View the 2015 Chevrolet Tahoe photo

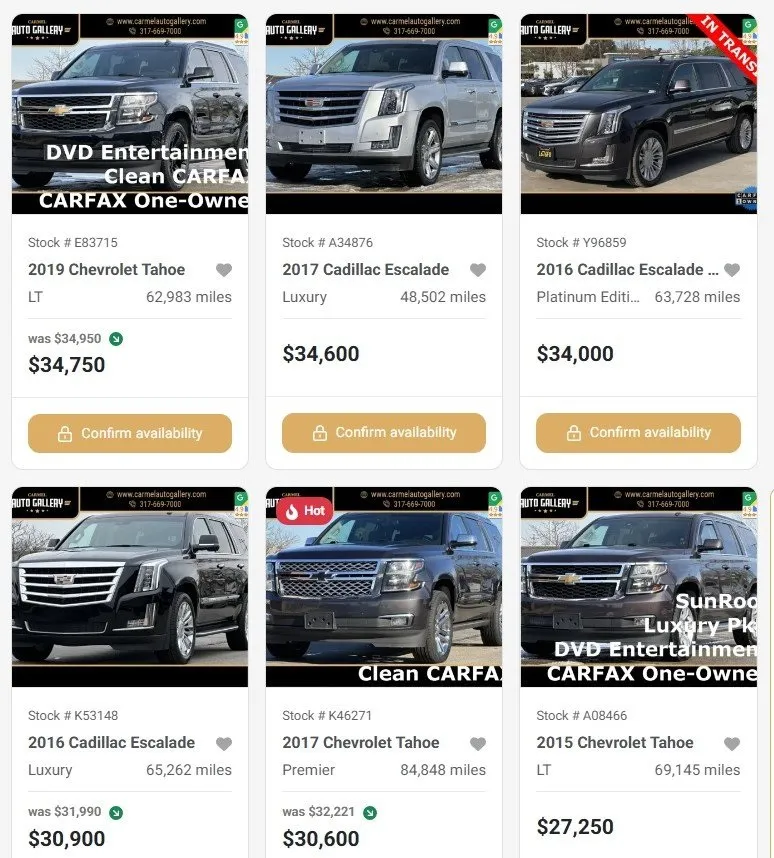(x=638, y=590)
